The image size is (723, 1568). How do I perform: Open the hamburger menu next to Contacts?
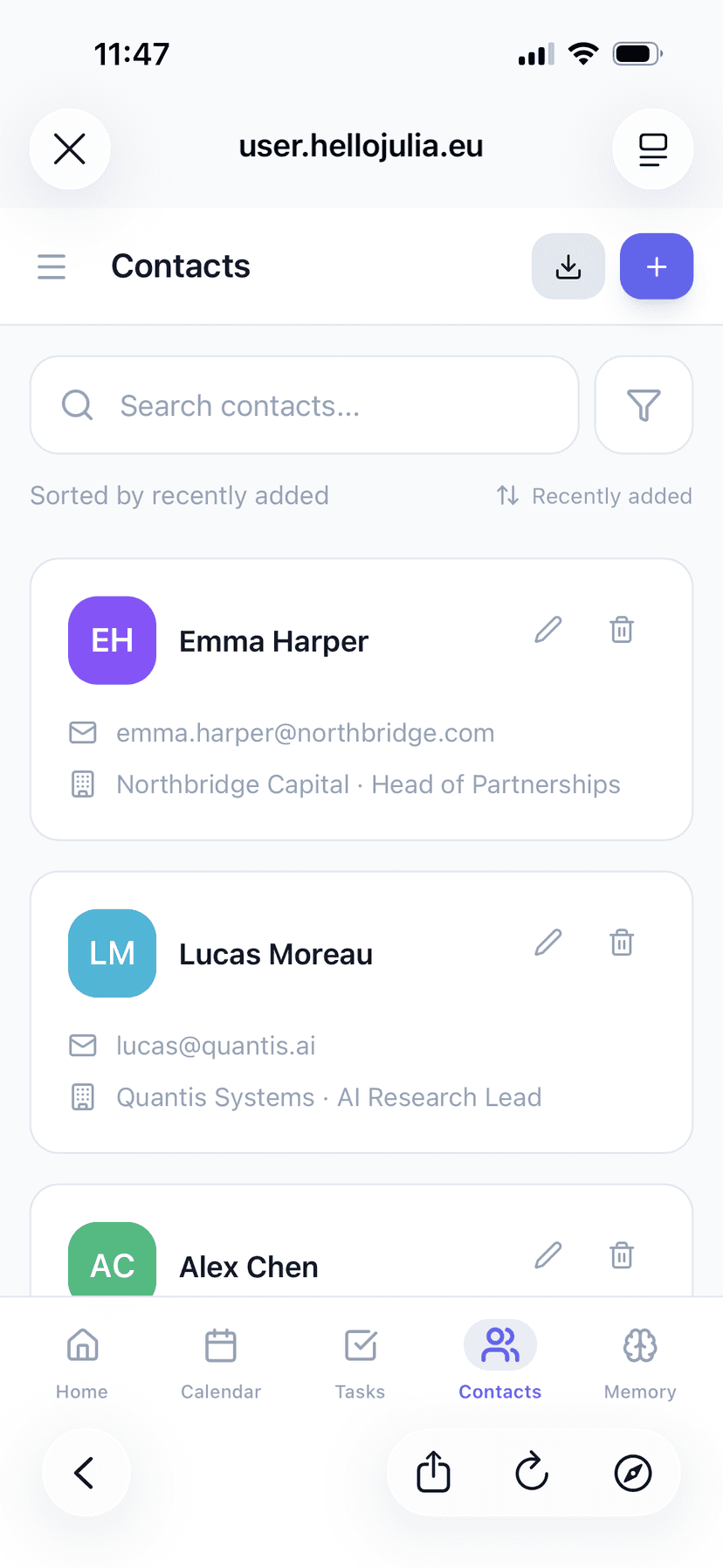click(x=52, y=266)
